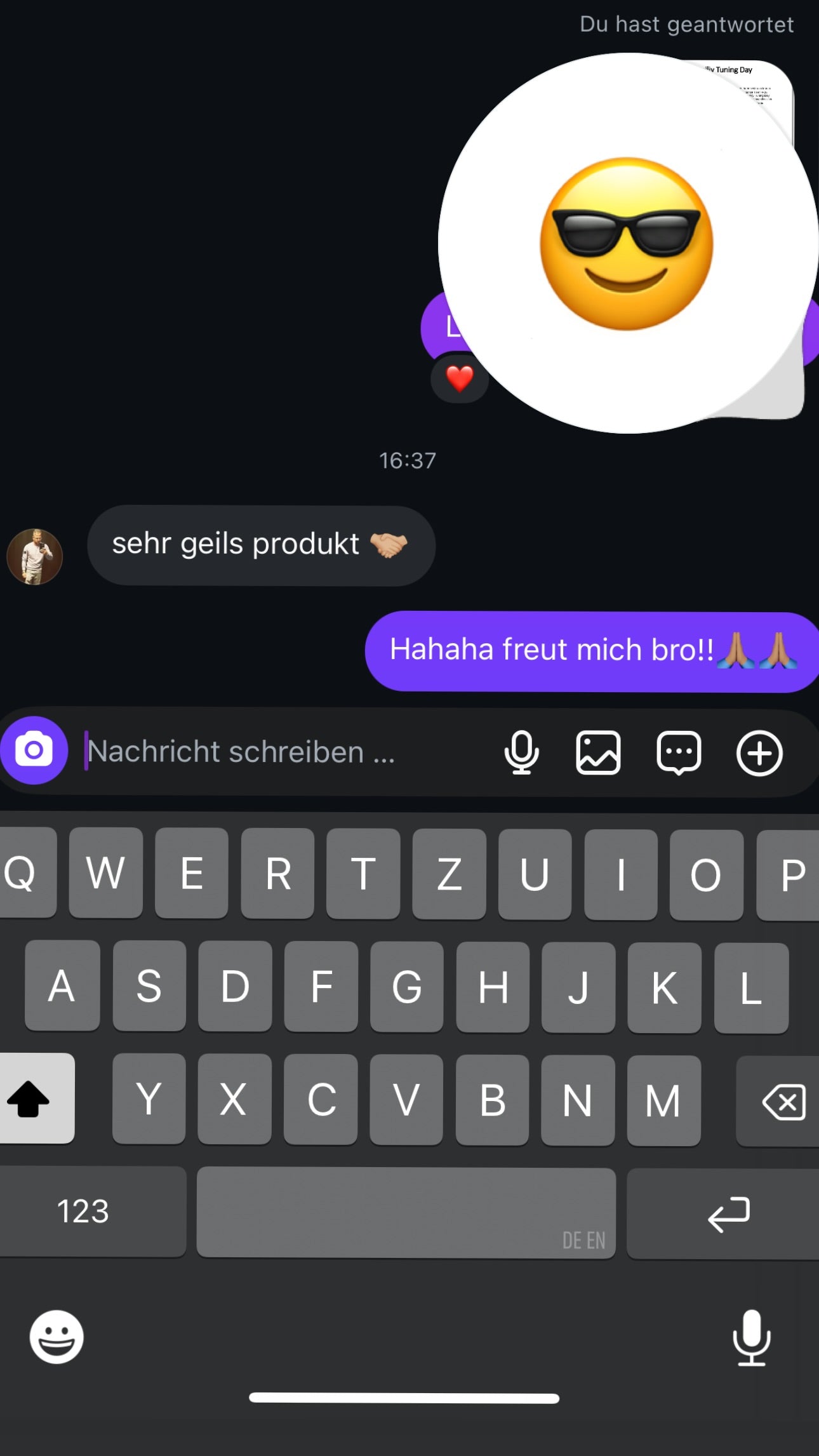Tap the shift key
Viewport: 819px width, 1456px height.
29,1099
